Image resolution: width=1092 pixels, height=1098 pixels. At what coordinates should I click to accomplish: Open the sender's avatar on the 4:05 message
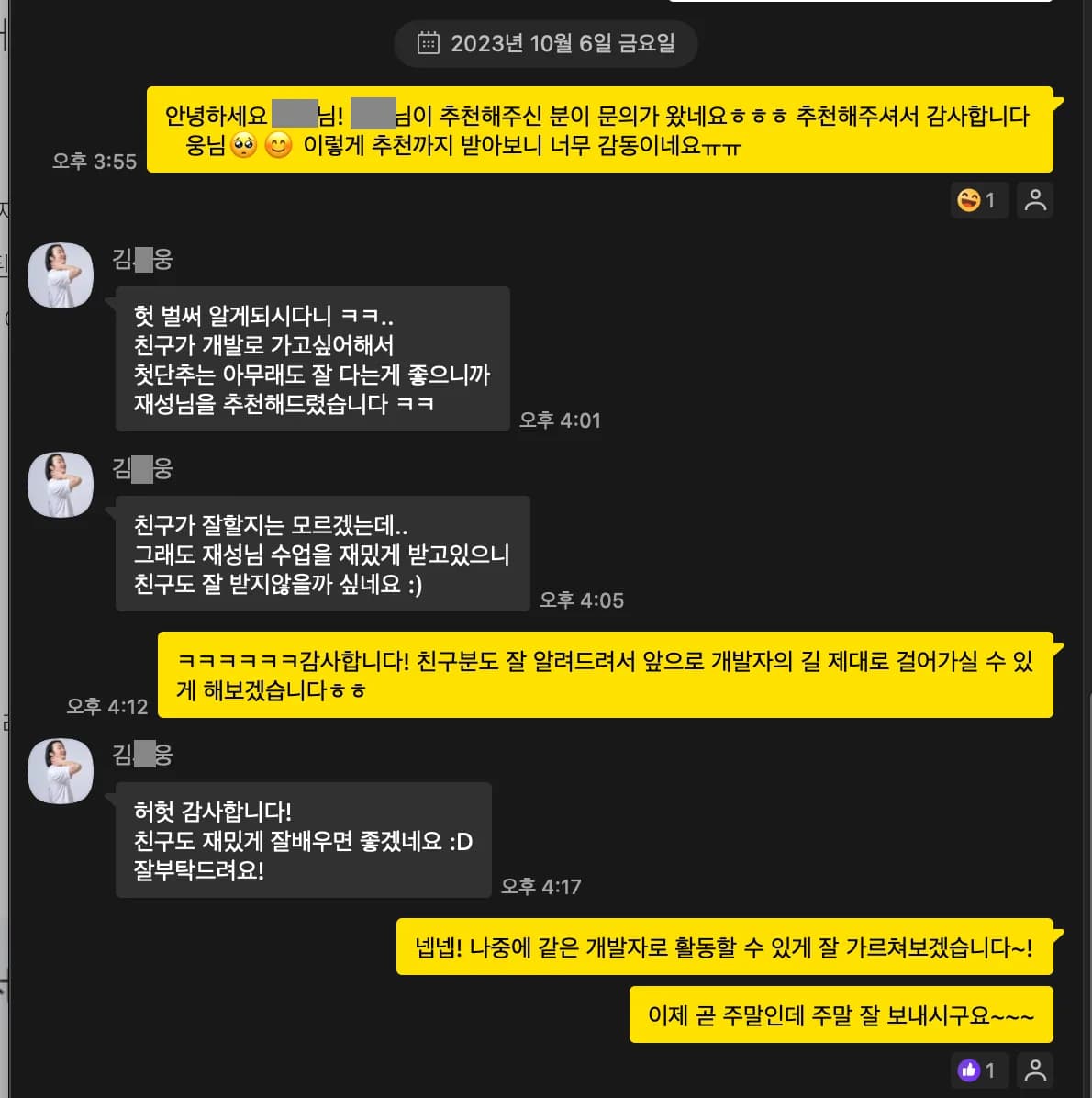[61, 485]
